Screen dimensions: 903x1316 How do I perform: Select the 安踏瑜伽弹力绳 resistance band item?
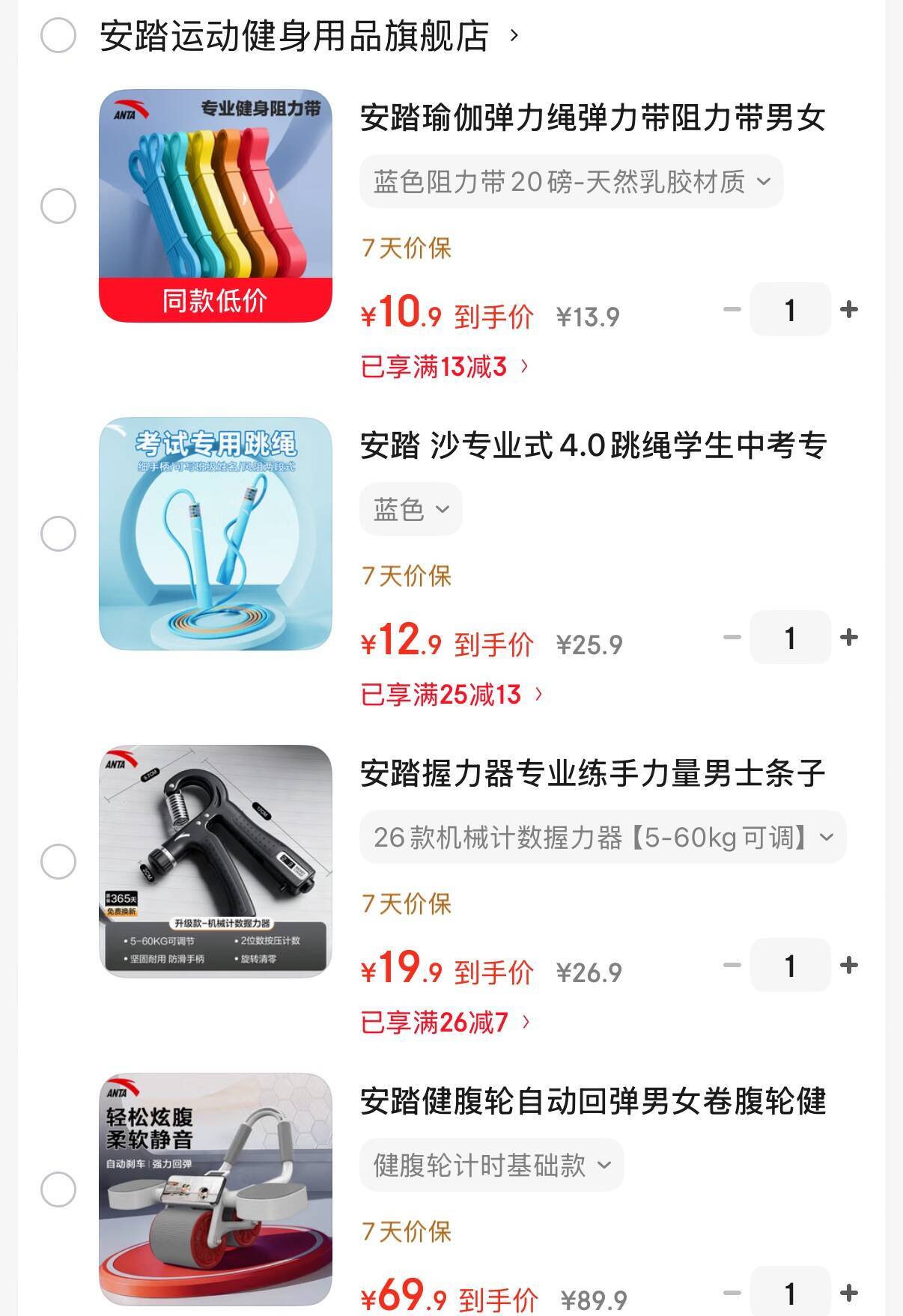click(x=58, y=206)
